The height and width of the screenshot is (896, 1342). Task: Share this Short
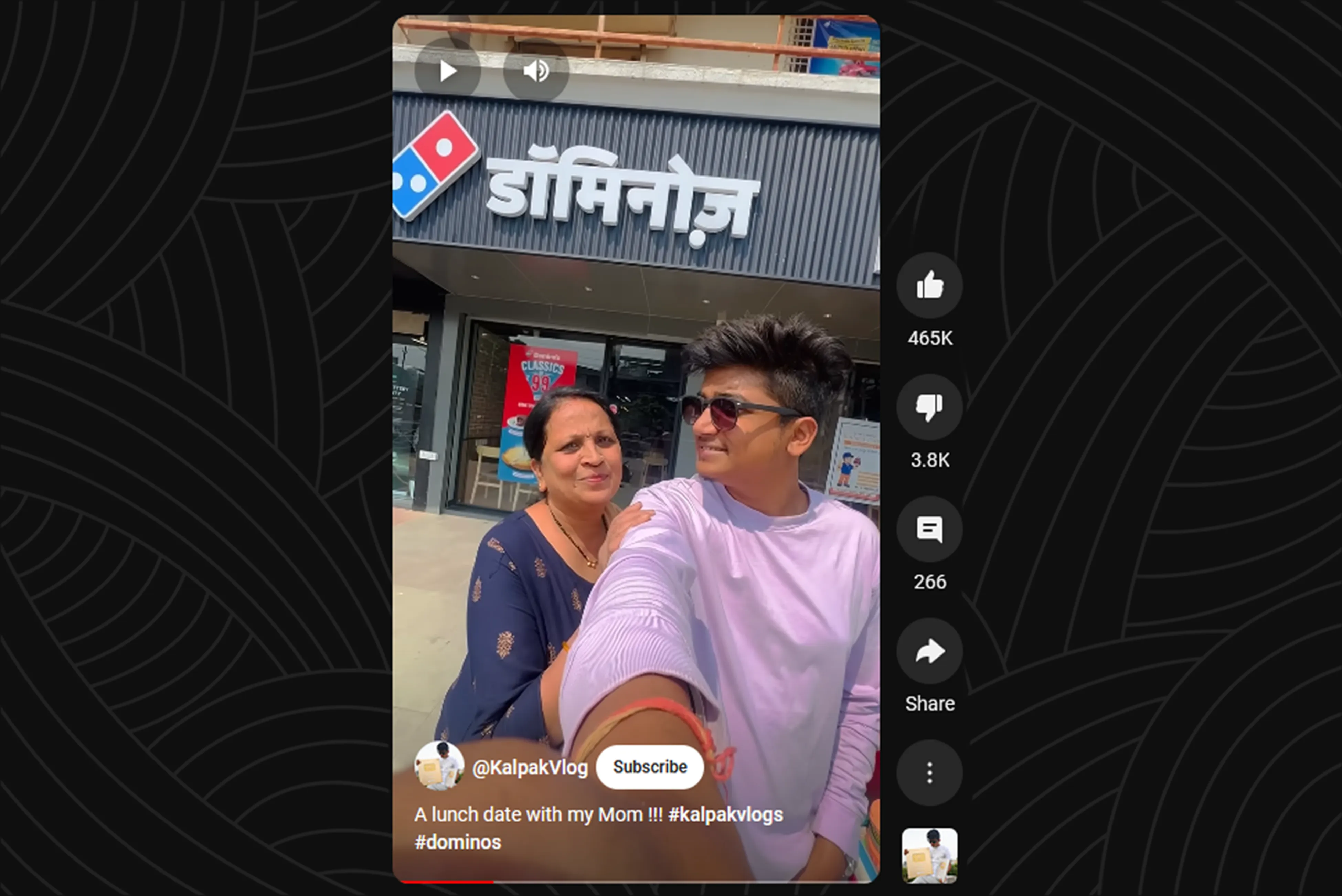pos(929,651)
